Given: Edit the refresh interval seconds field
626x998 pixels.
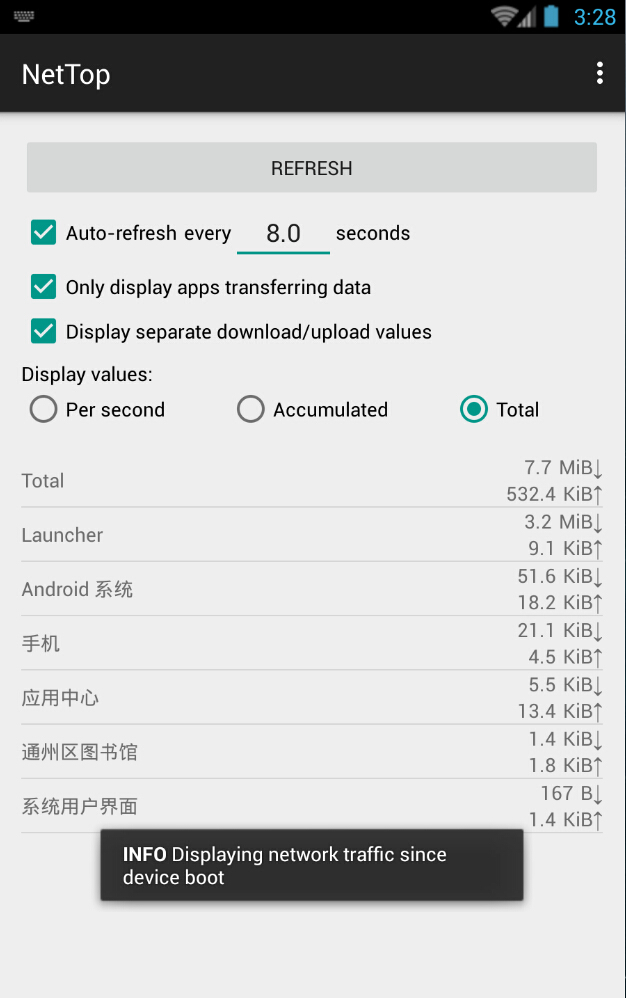Looking at the screenshot, I should pos(283,234).
